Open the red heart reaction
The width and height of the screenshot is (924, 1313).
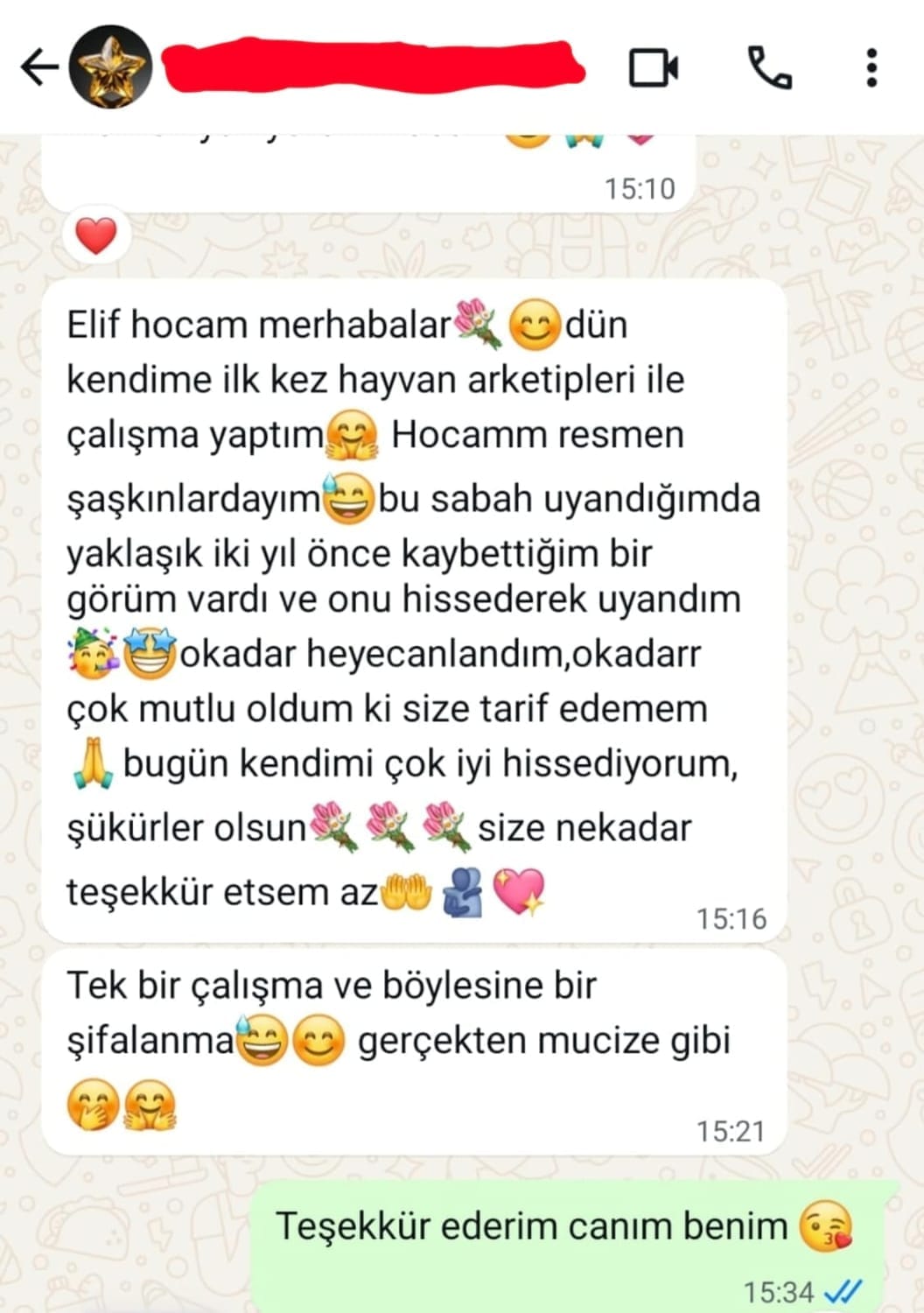tap(96, 236)
